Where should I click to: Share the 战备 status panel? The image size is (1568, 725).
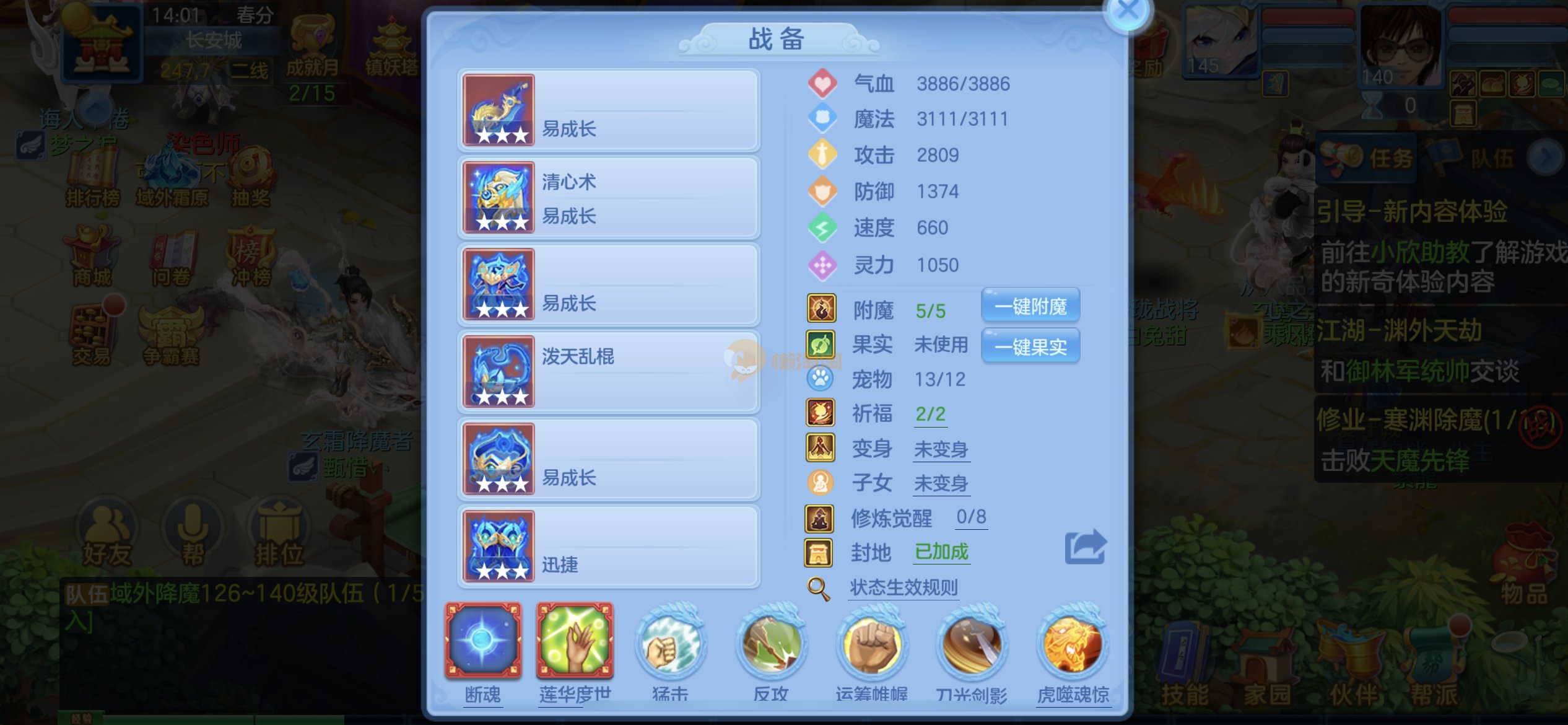point(1085,547)
